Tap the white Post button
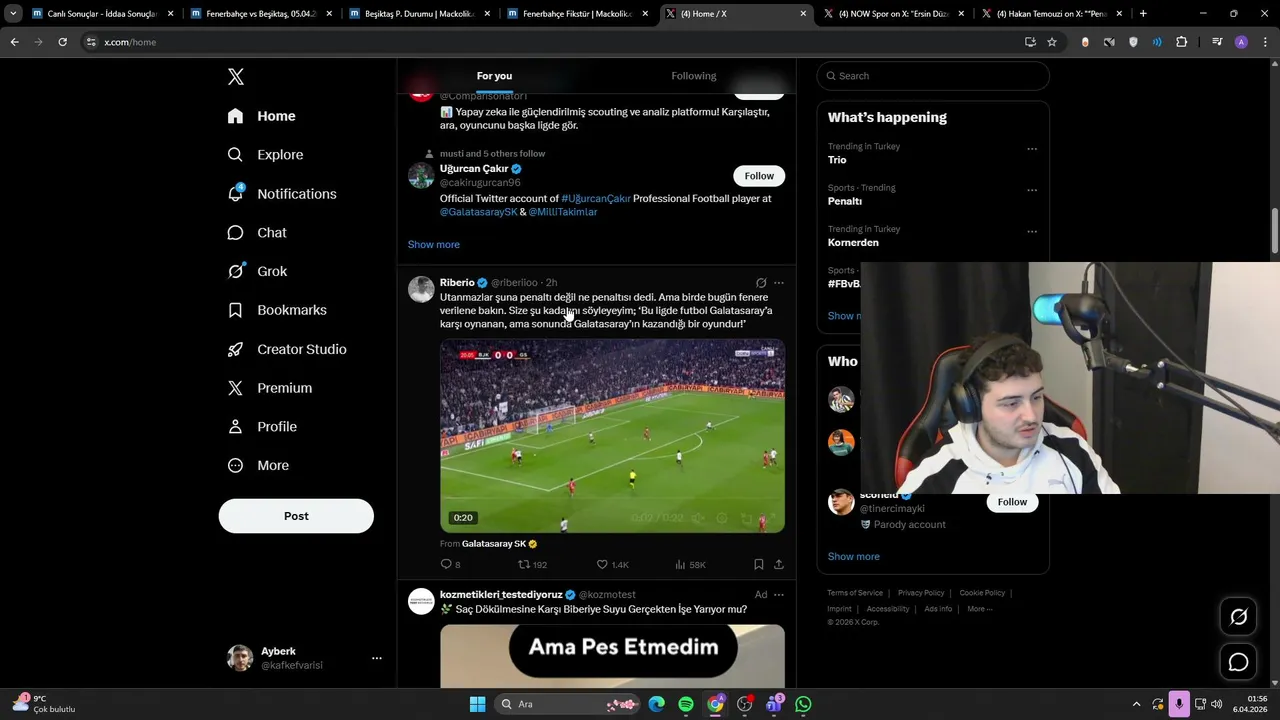The height and width of the screenshot is (720, 1280). point(296,516)
